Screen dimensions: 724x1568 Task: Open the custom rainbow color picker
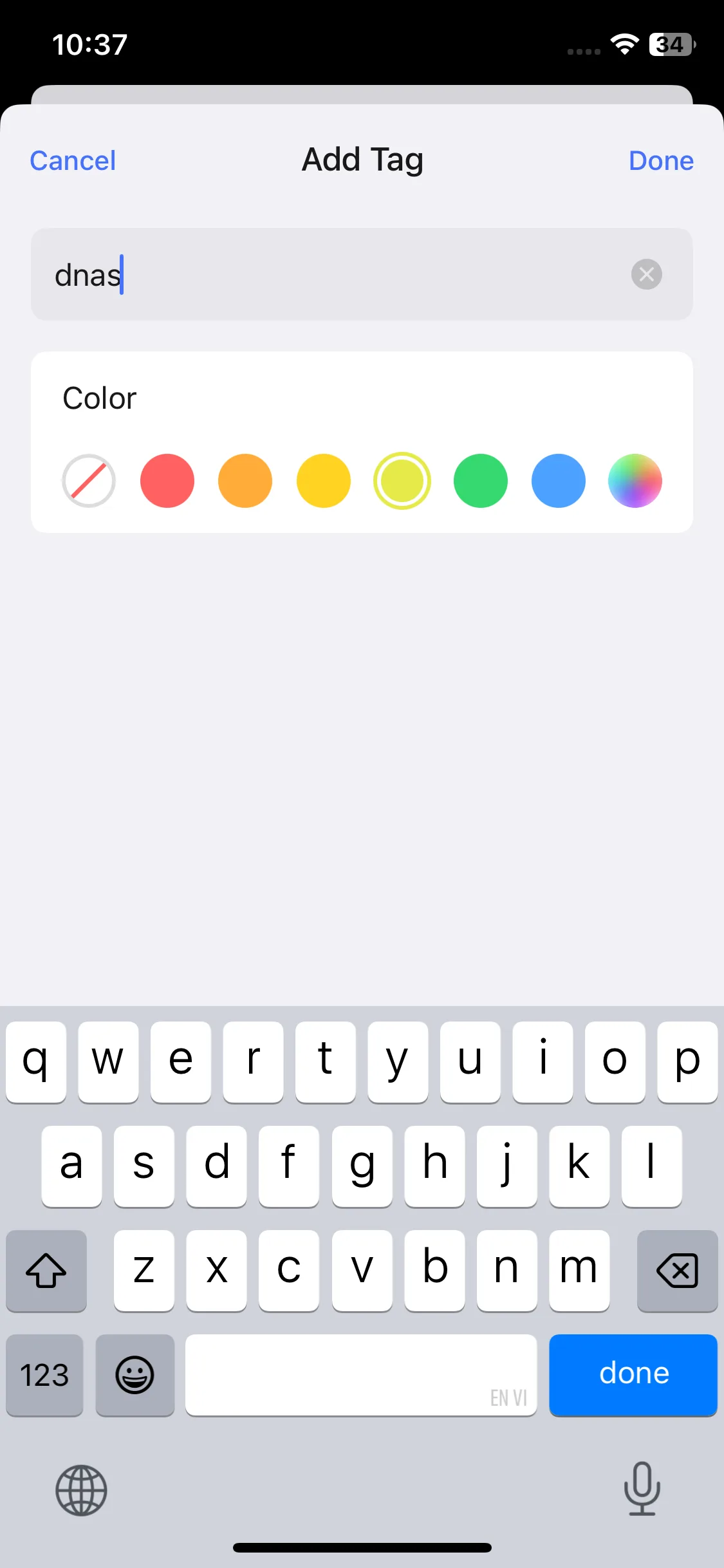tap(635, 481)
